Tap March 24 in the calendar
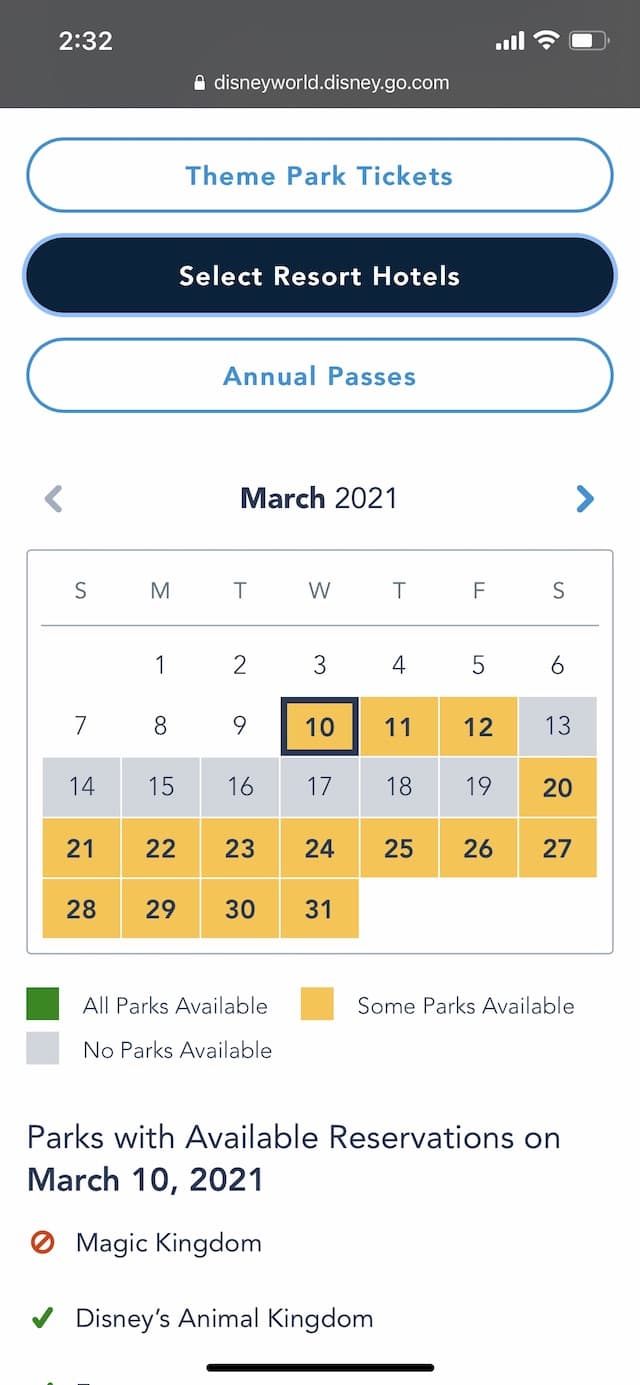Screen dimensions: 640x1385 click(319, 848)
